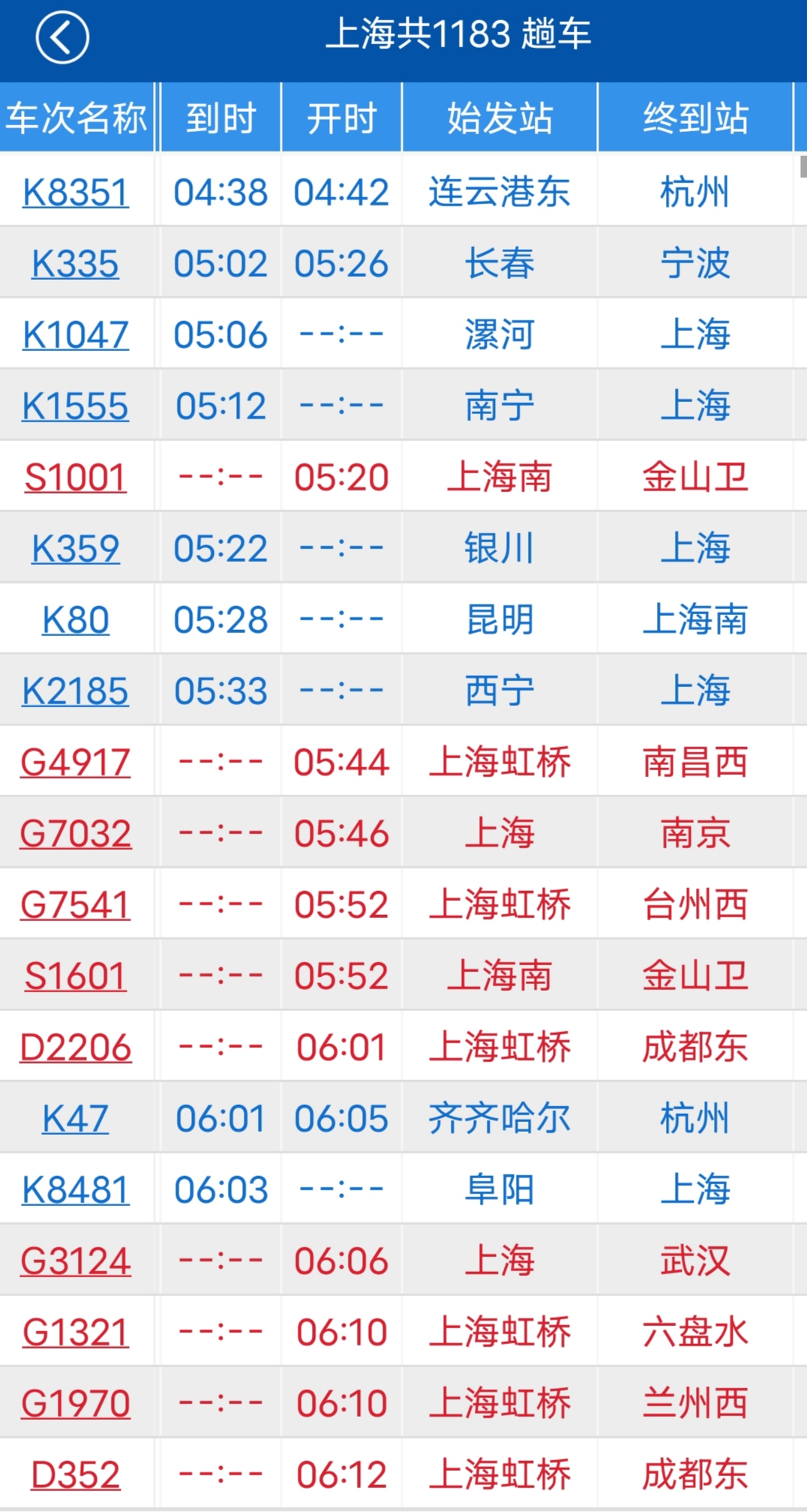Open the G4917 train link

coord(75,762)
